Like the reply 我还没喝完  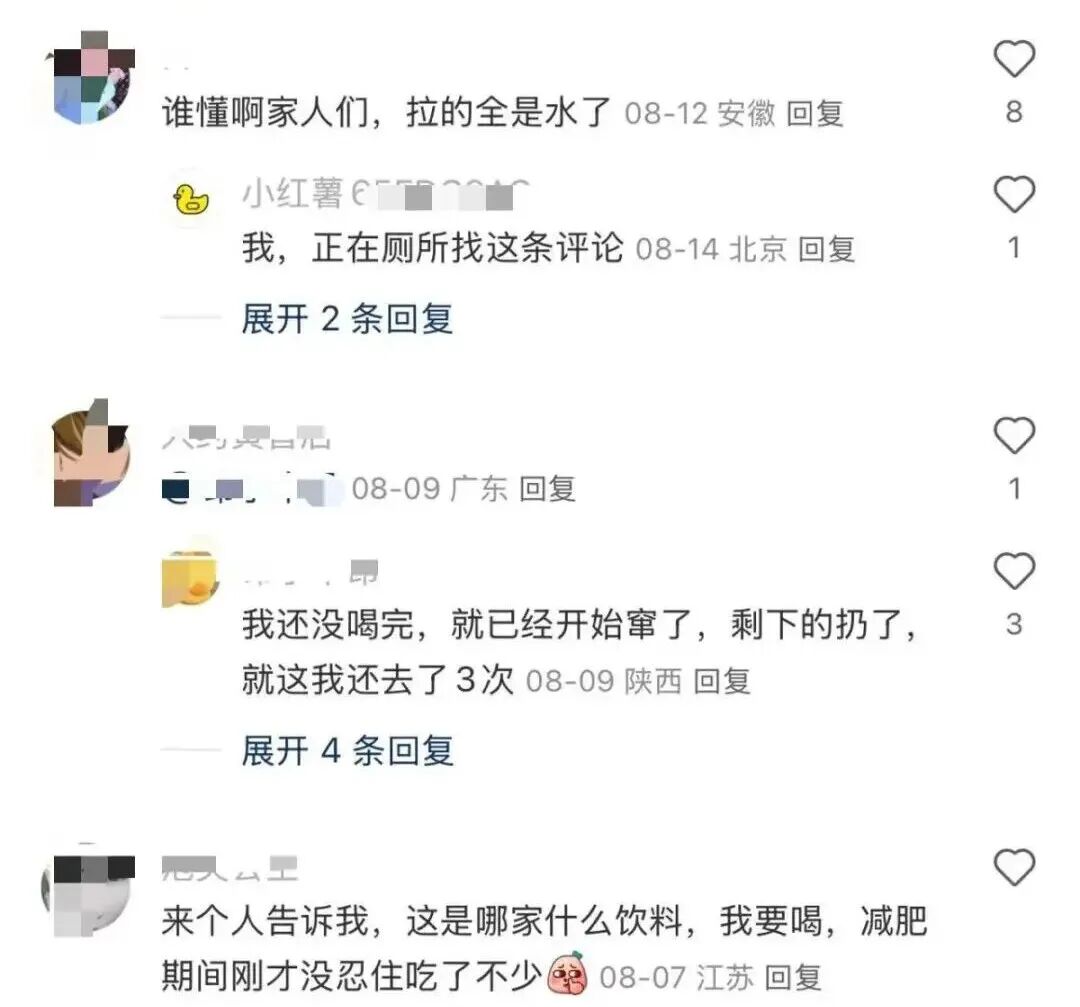[x=1013, y=572]
